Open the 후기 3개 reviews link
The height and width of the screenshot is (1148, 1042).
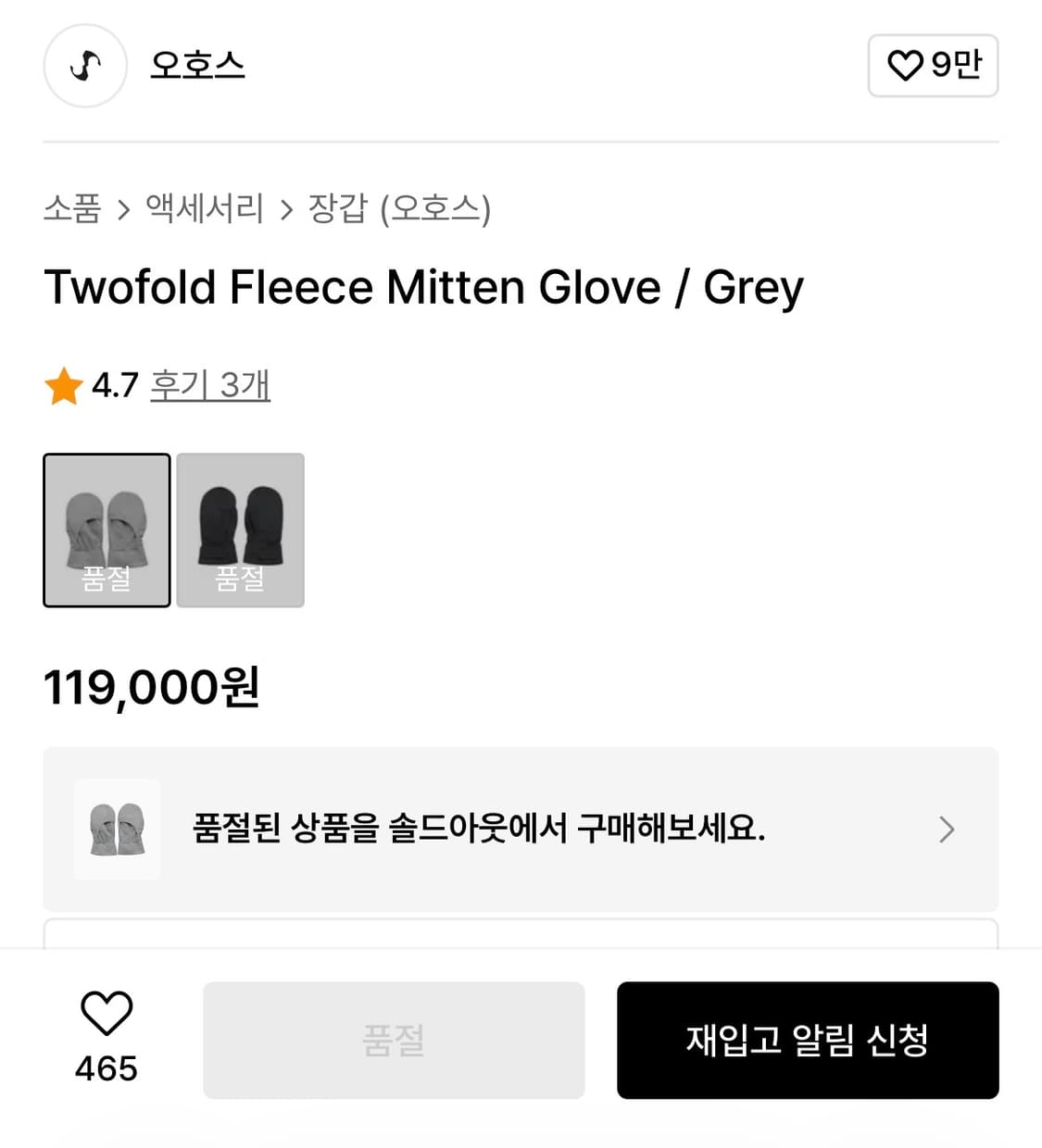(209, 385)
